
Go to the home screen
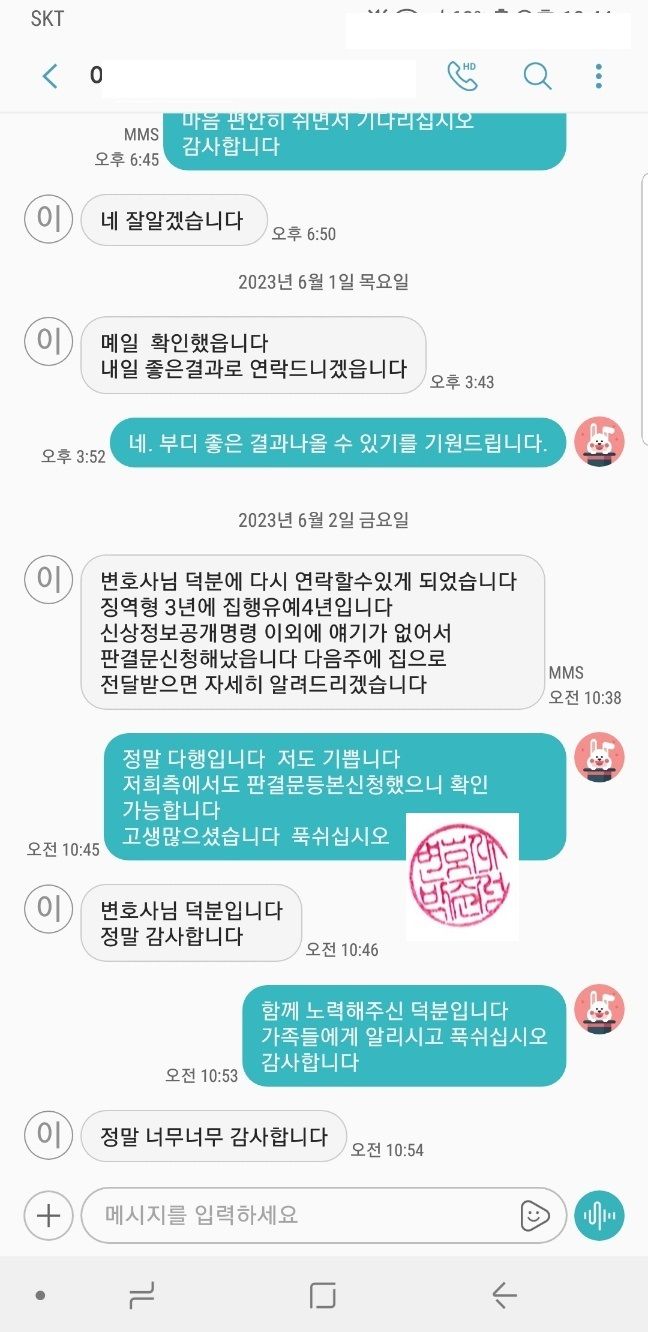click(322, 1296)
